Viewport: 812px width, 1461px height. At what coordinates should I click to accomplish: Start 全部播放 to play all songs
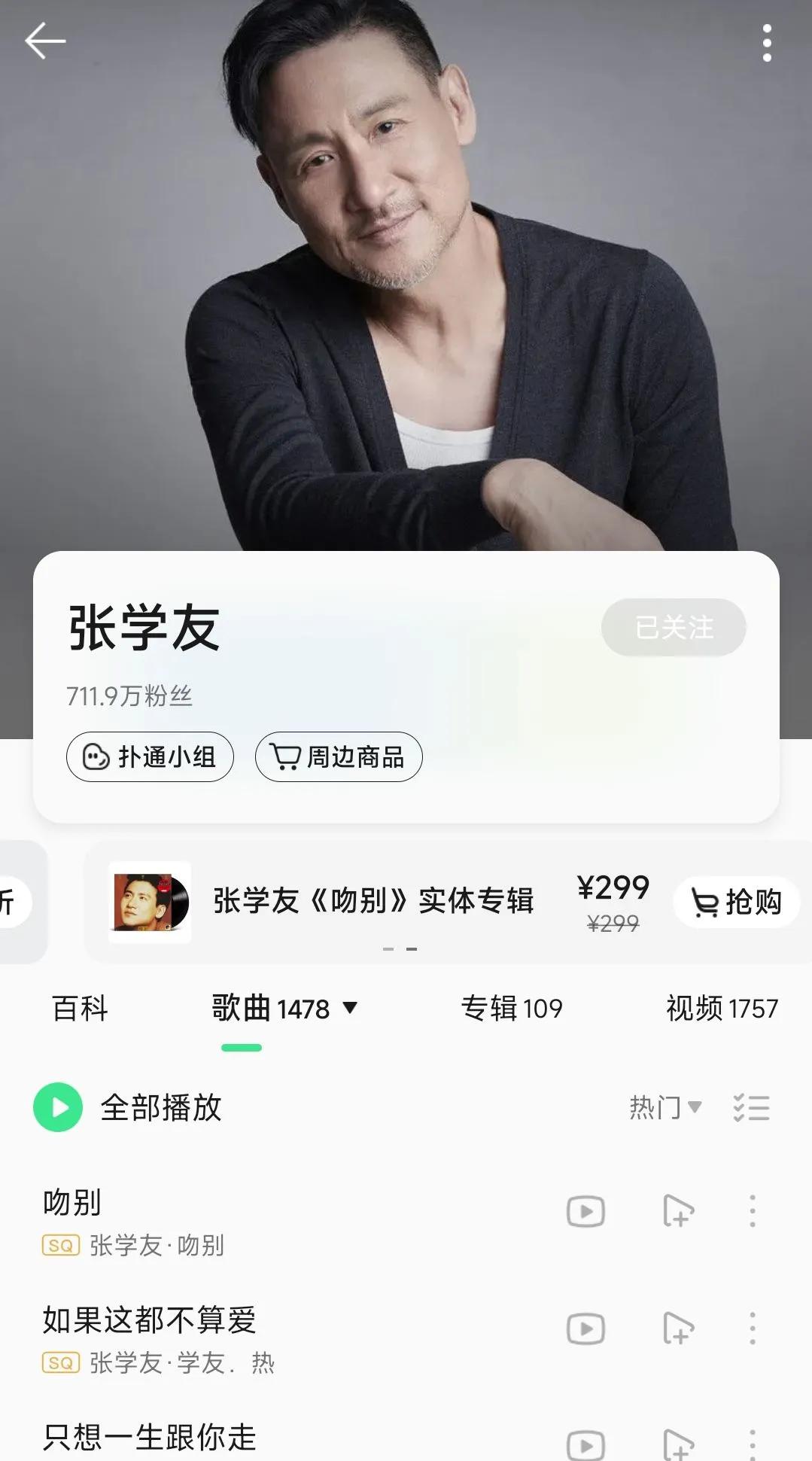click(x=58, y=1106)
